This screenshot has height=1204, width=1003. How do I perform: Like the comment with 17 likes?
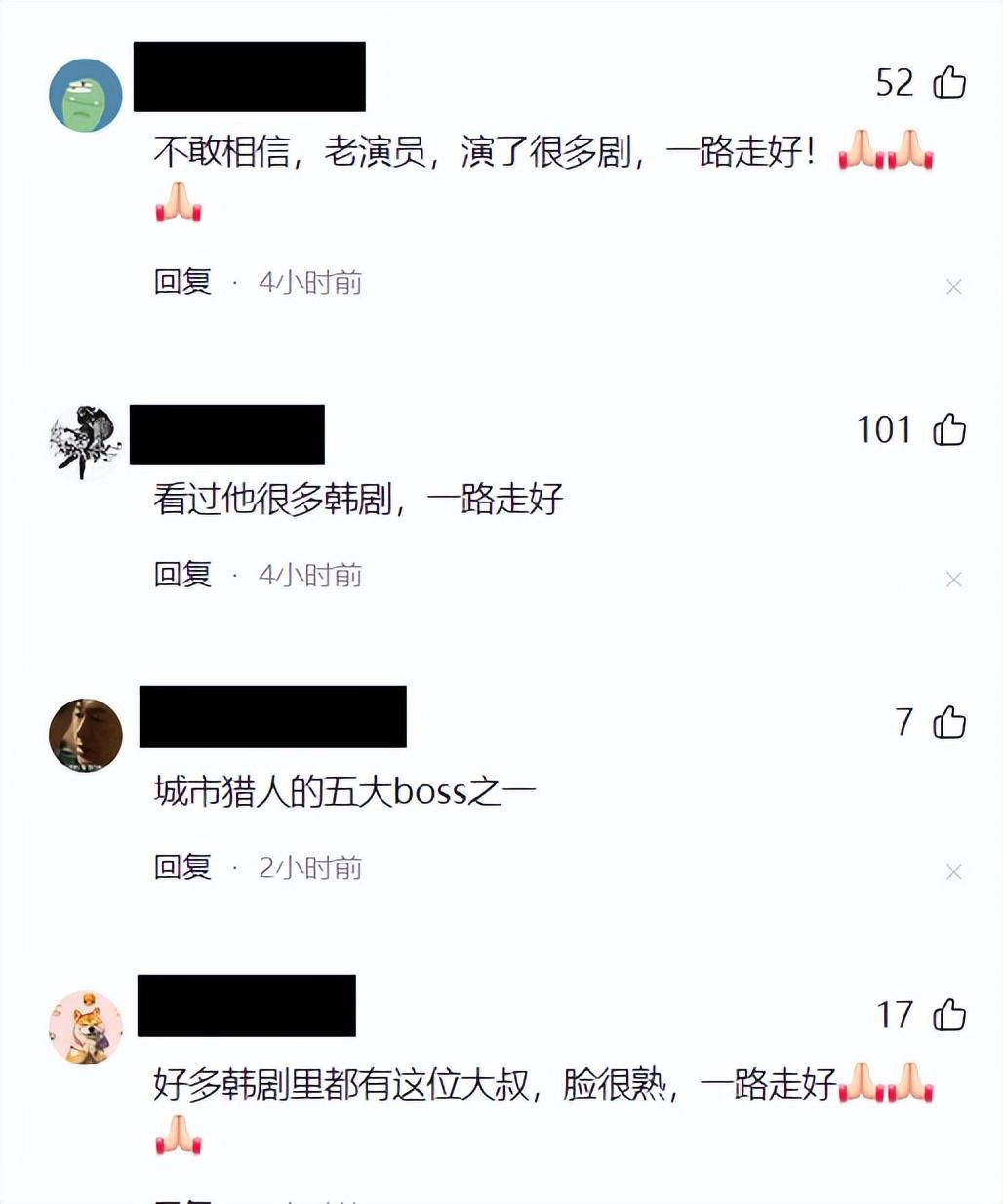click(948, 1015)
